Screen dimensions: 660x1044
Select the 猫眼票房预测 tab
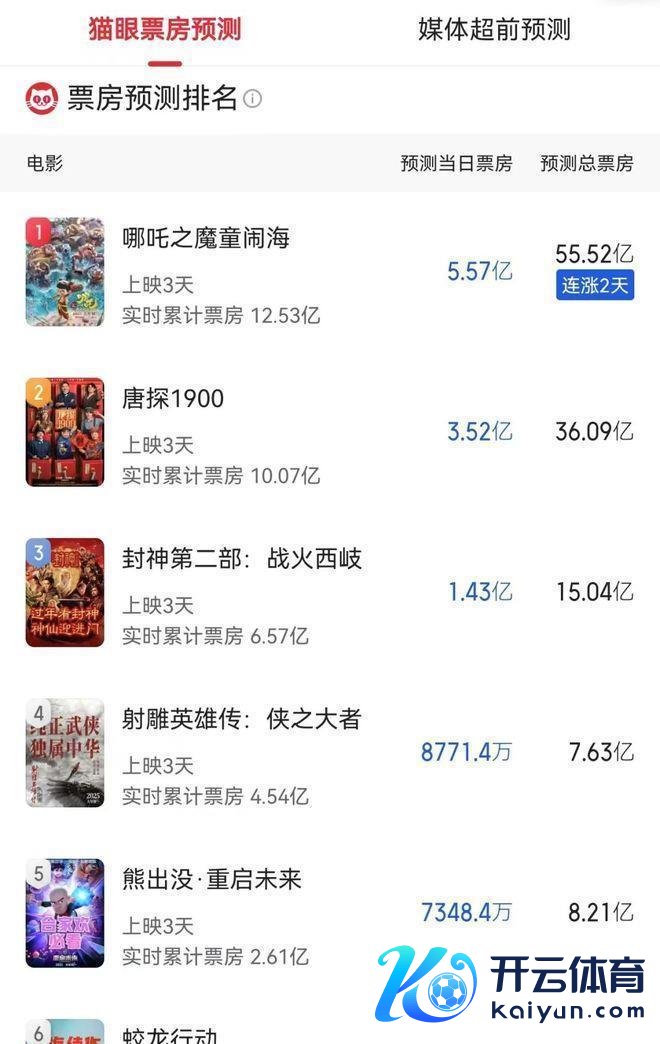(x=165, y=30)
